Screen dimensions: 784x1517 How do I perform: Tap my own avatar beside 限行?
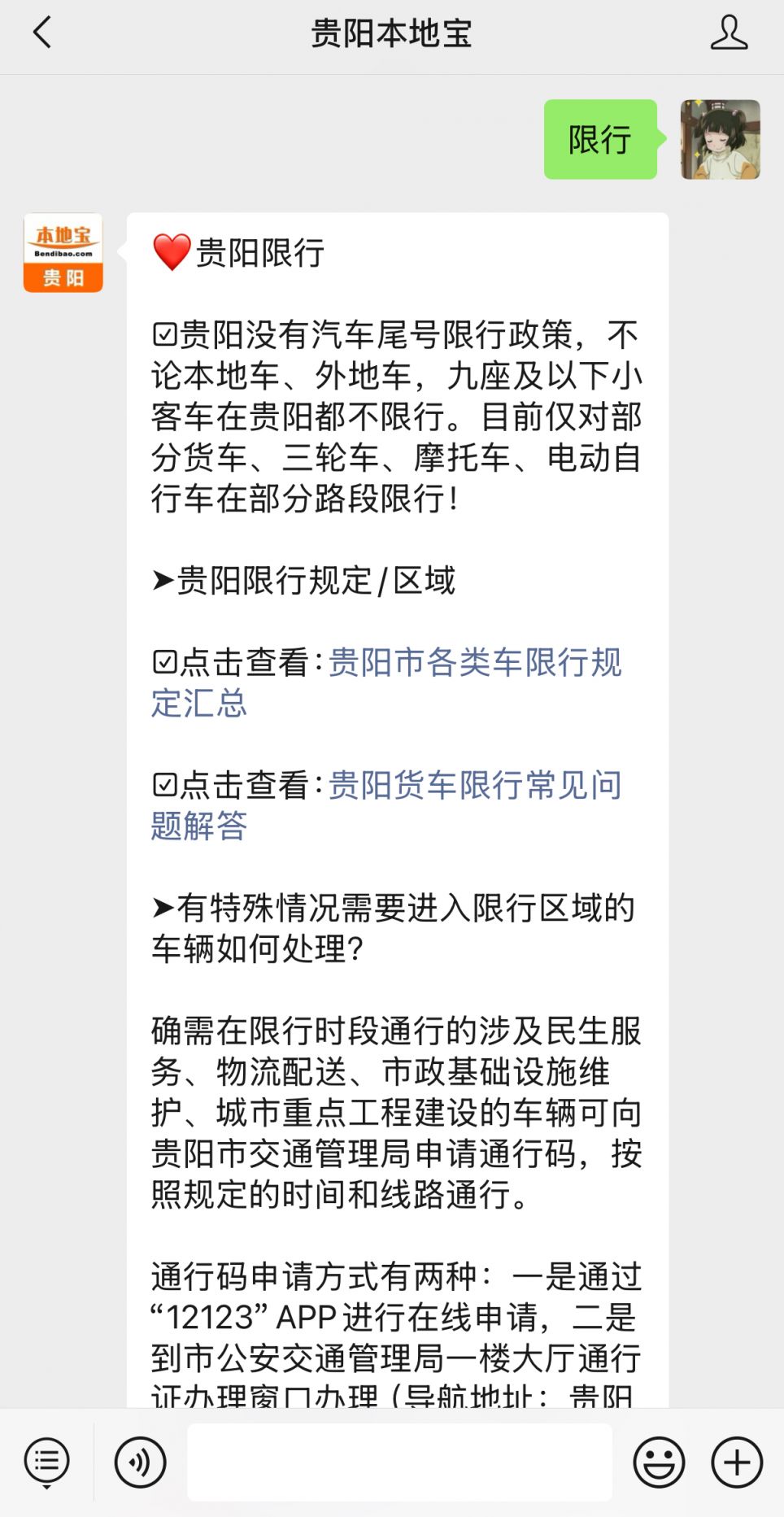(x=720, y=139)
